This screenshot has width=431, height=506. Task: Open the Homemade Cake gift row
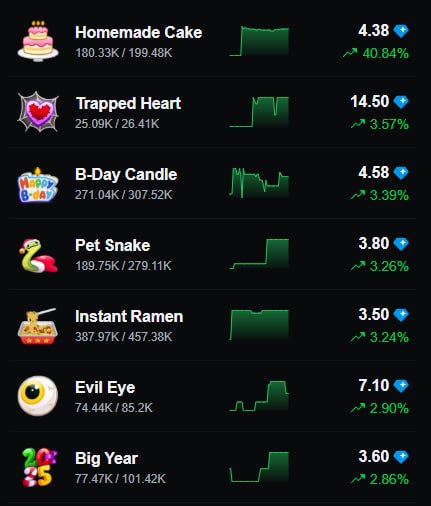[x=213, y=42]
